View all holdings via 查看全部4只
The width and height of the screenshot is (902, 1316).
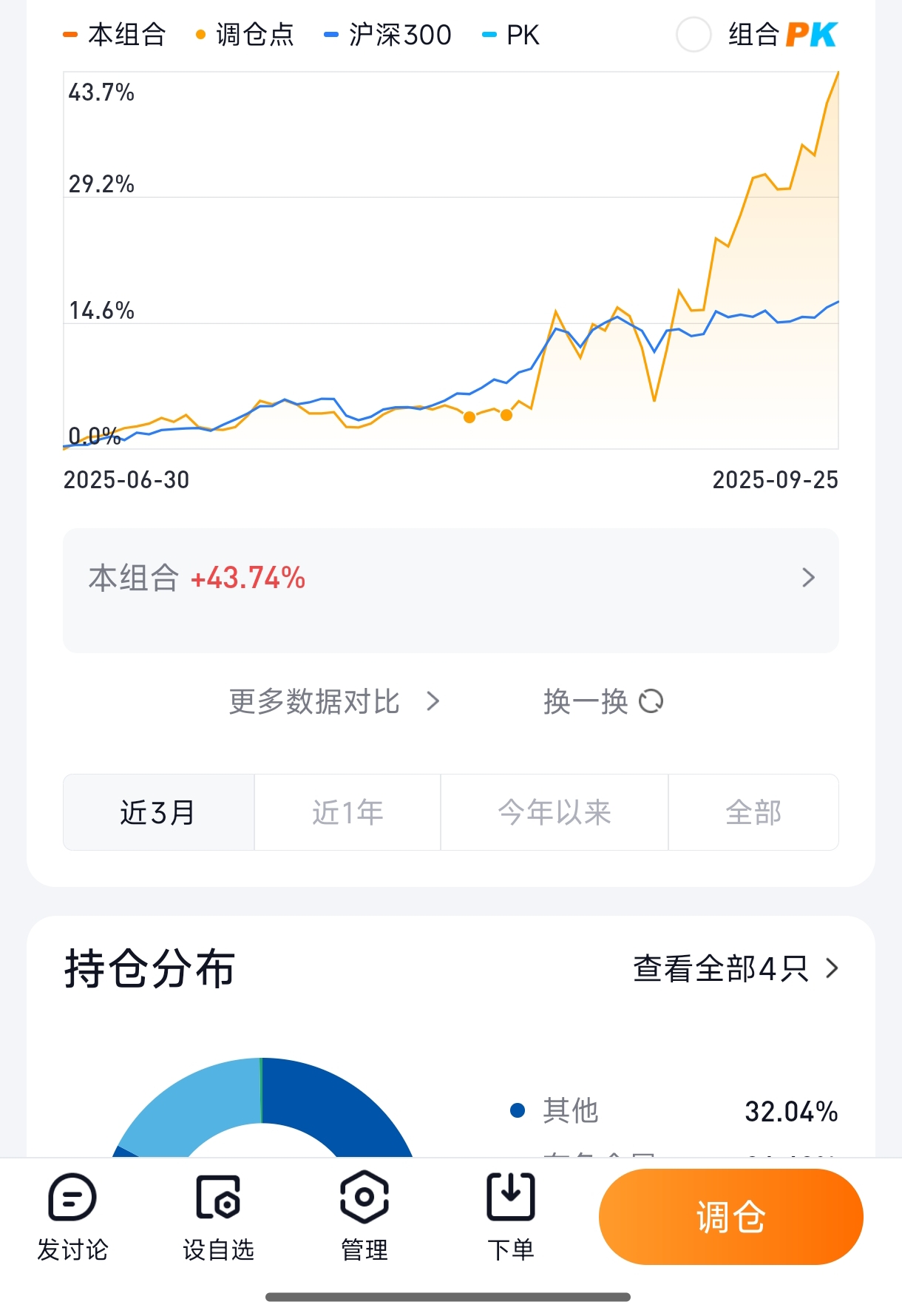tap(736, 968)
